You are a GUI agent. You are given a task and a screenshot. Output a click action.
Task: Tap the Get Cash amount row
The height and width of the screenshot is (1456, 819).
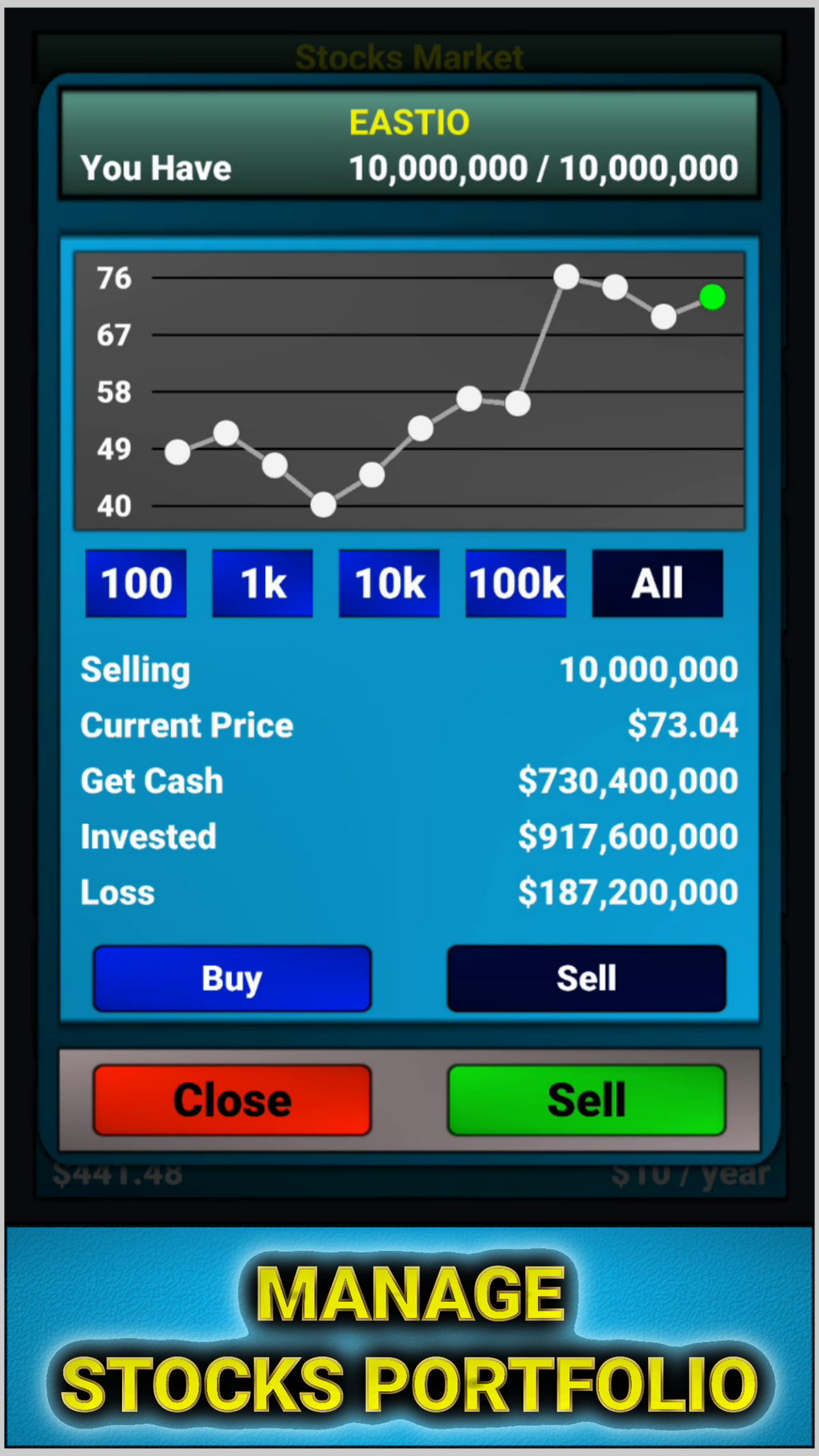(x=630, y=780)
